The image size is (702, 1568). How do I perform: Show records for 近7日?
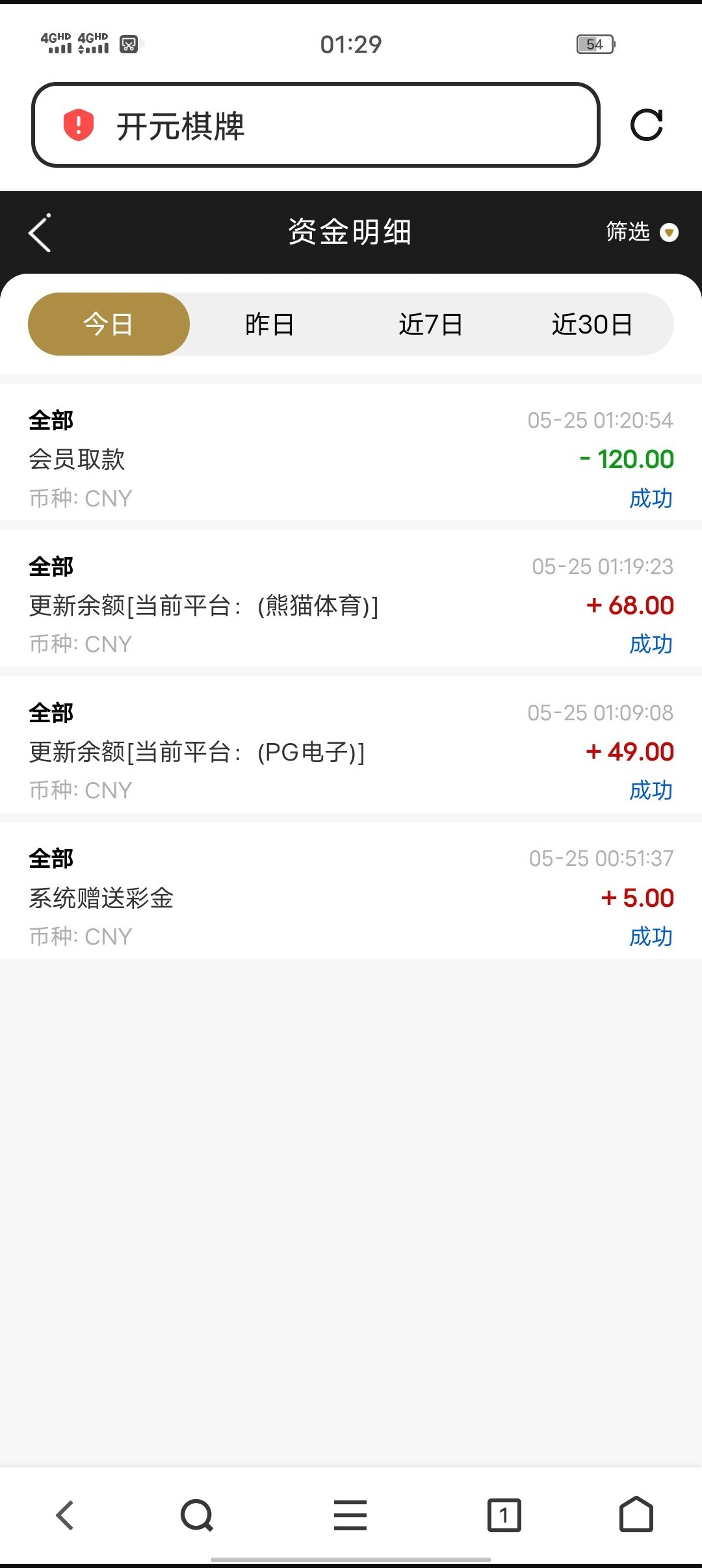pyautogui.click(x=430, y=324)
